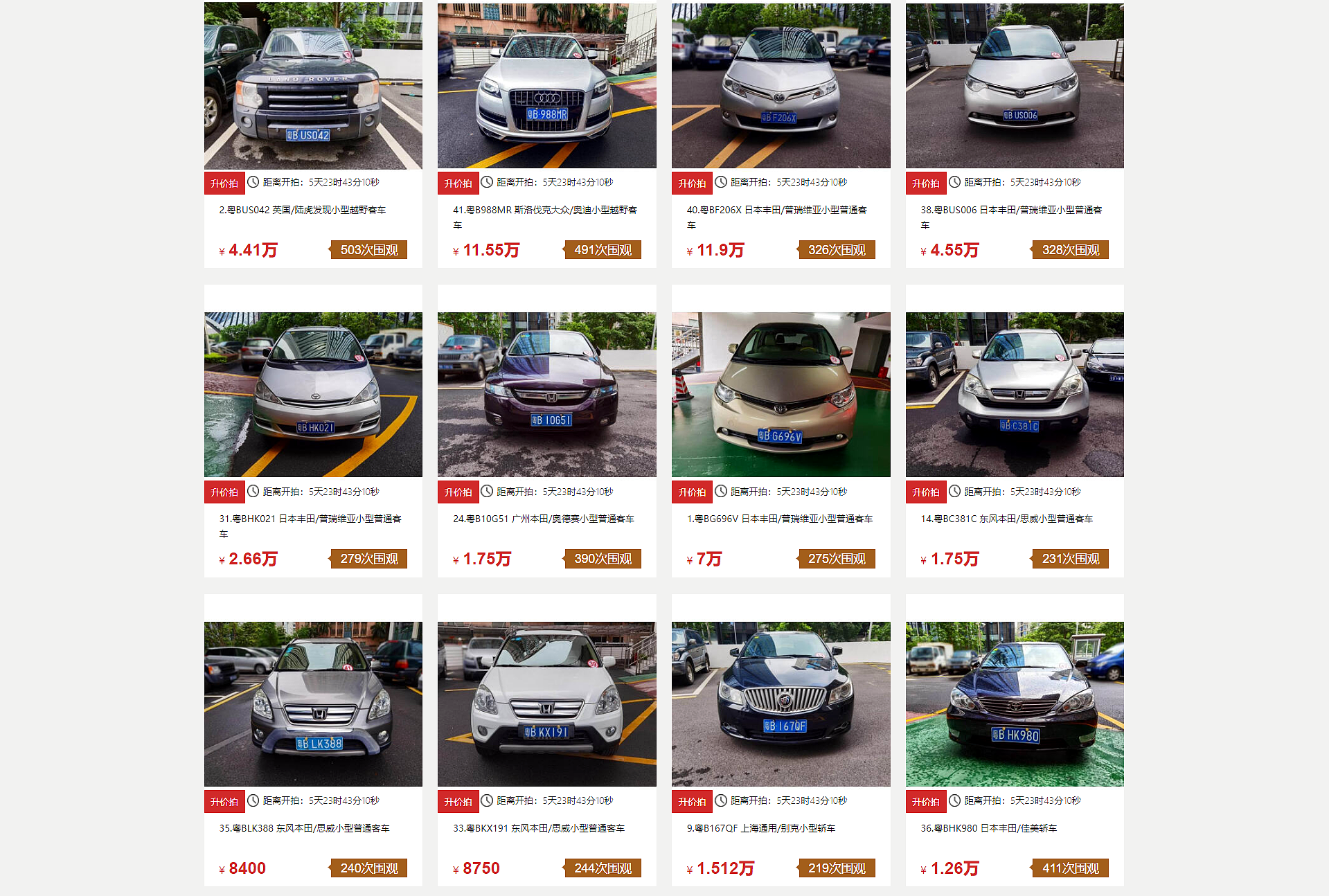
Task: Open the 粤BLK388 Honda CR-V priced 8400
Action: pos(313,704)
